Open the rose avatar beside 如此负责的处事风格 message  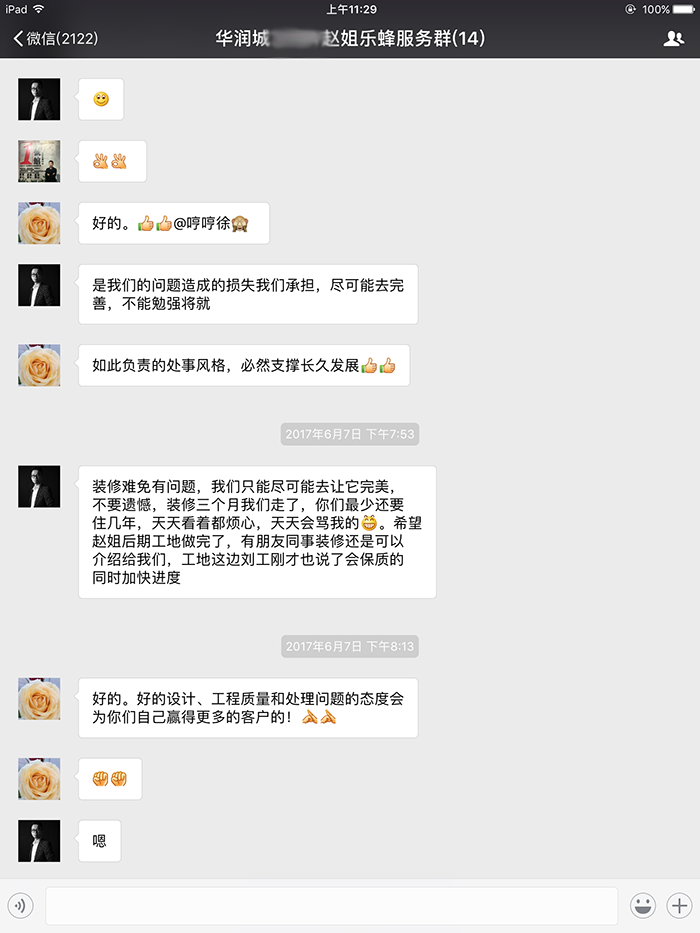39,365
